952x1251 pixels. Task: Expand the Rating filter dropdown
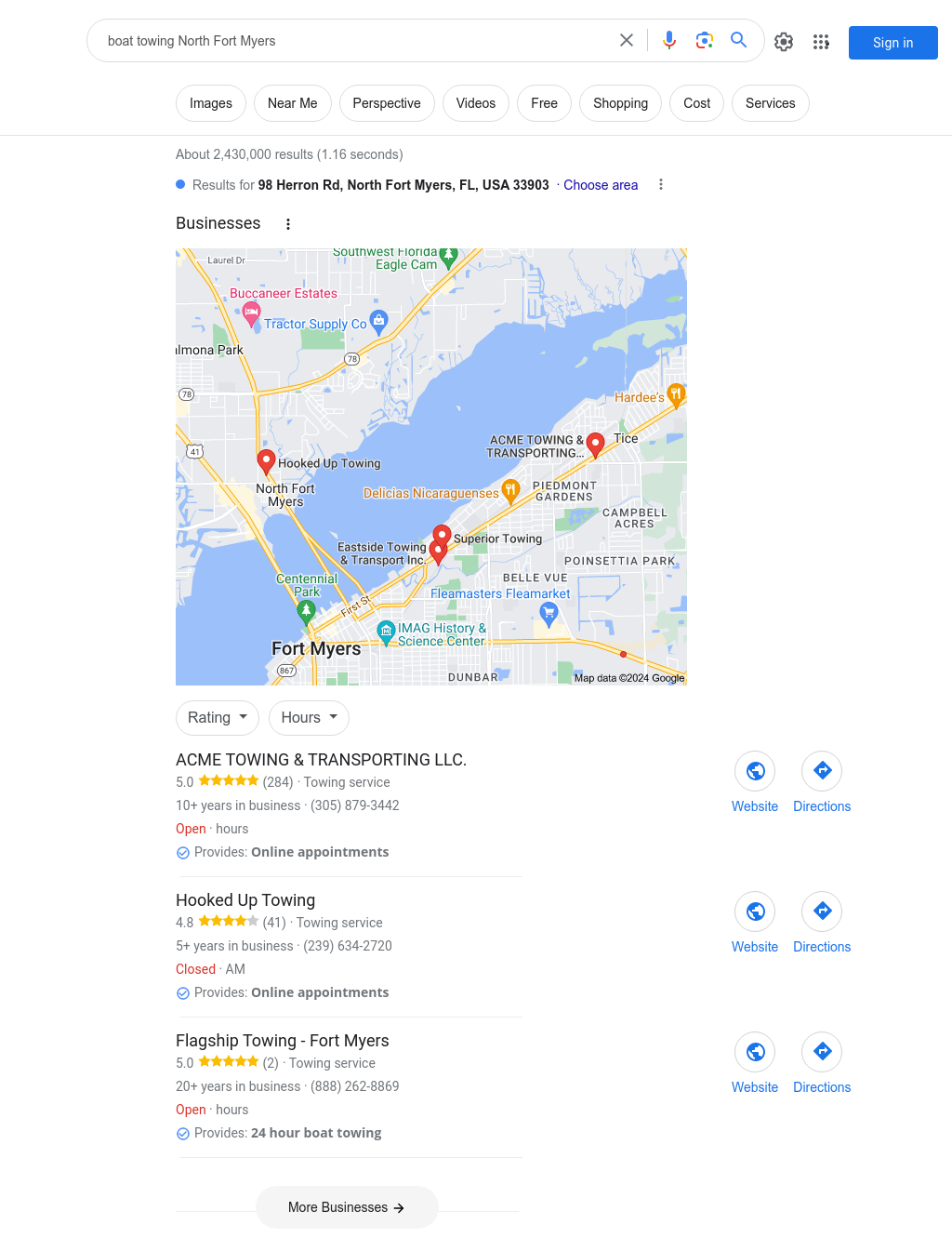(218, 718)
